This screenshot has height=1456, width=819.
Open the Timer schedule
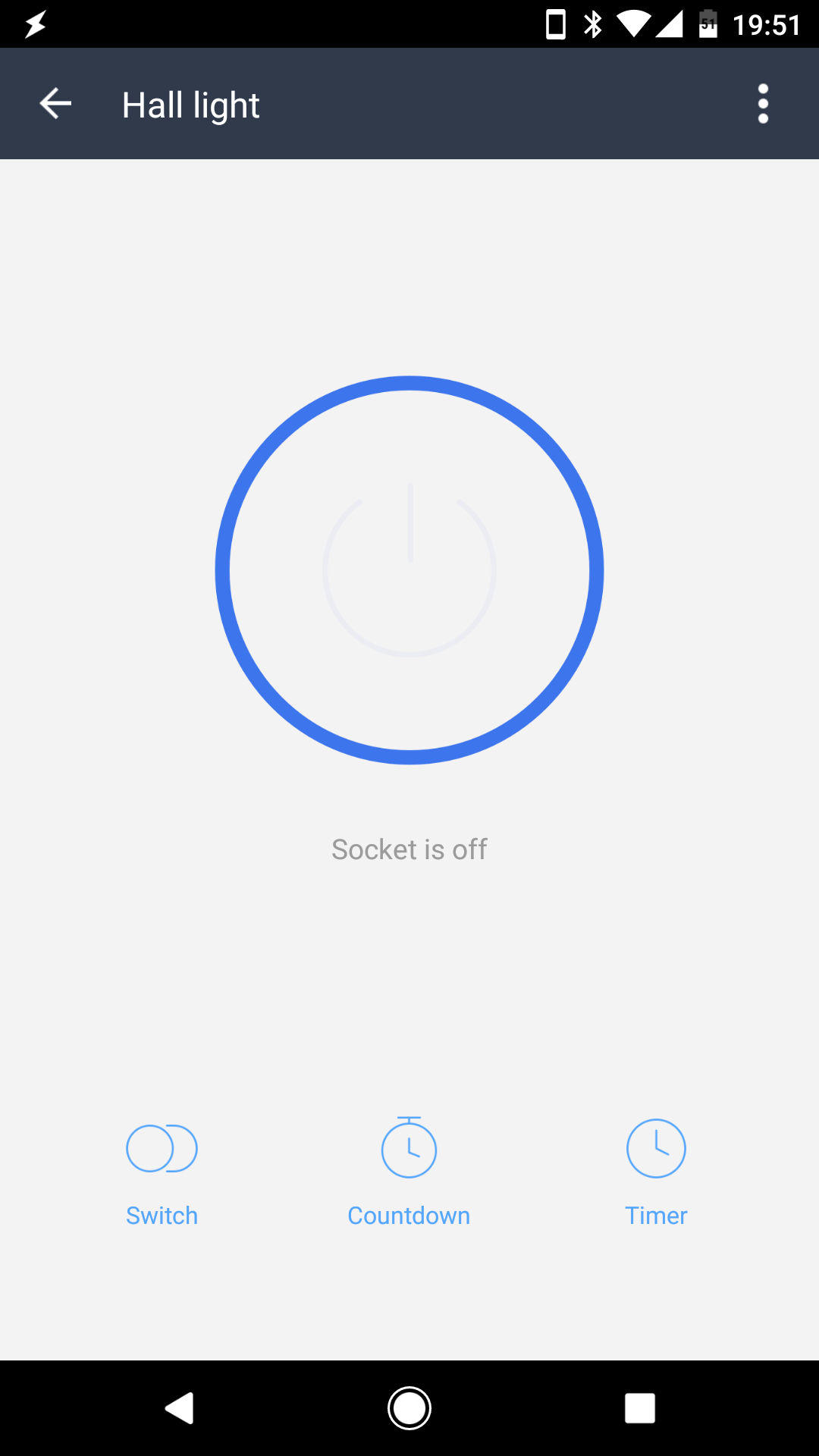pyautogui.click(x=656, y=1170)
